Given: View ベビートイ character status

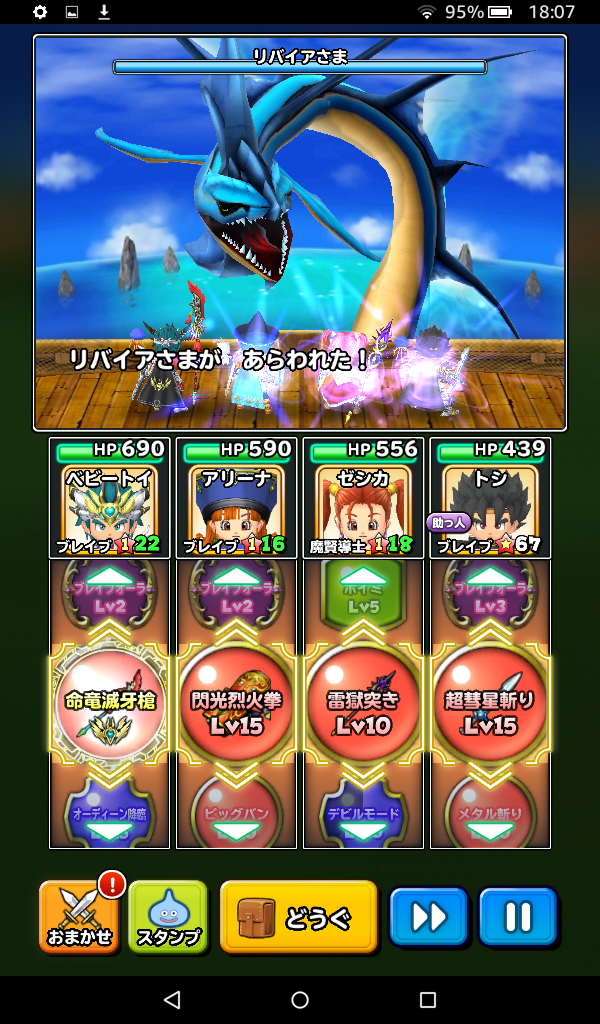Looking at the screenshot, I should pos(110,498).
